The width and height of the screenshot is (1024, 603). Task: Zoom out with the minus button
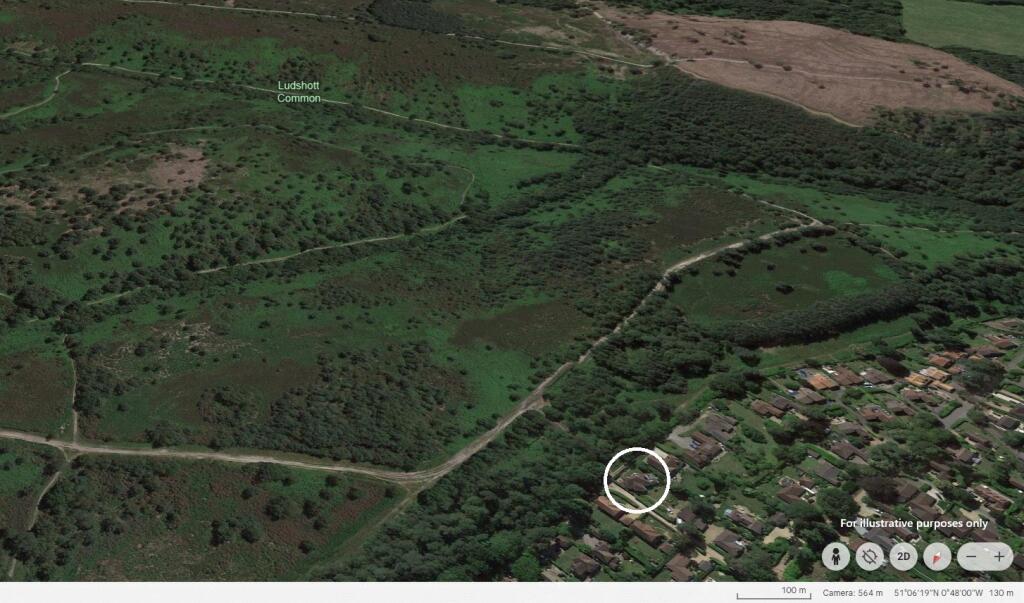pos(971,557)
